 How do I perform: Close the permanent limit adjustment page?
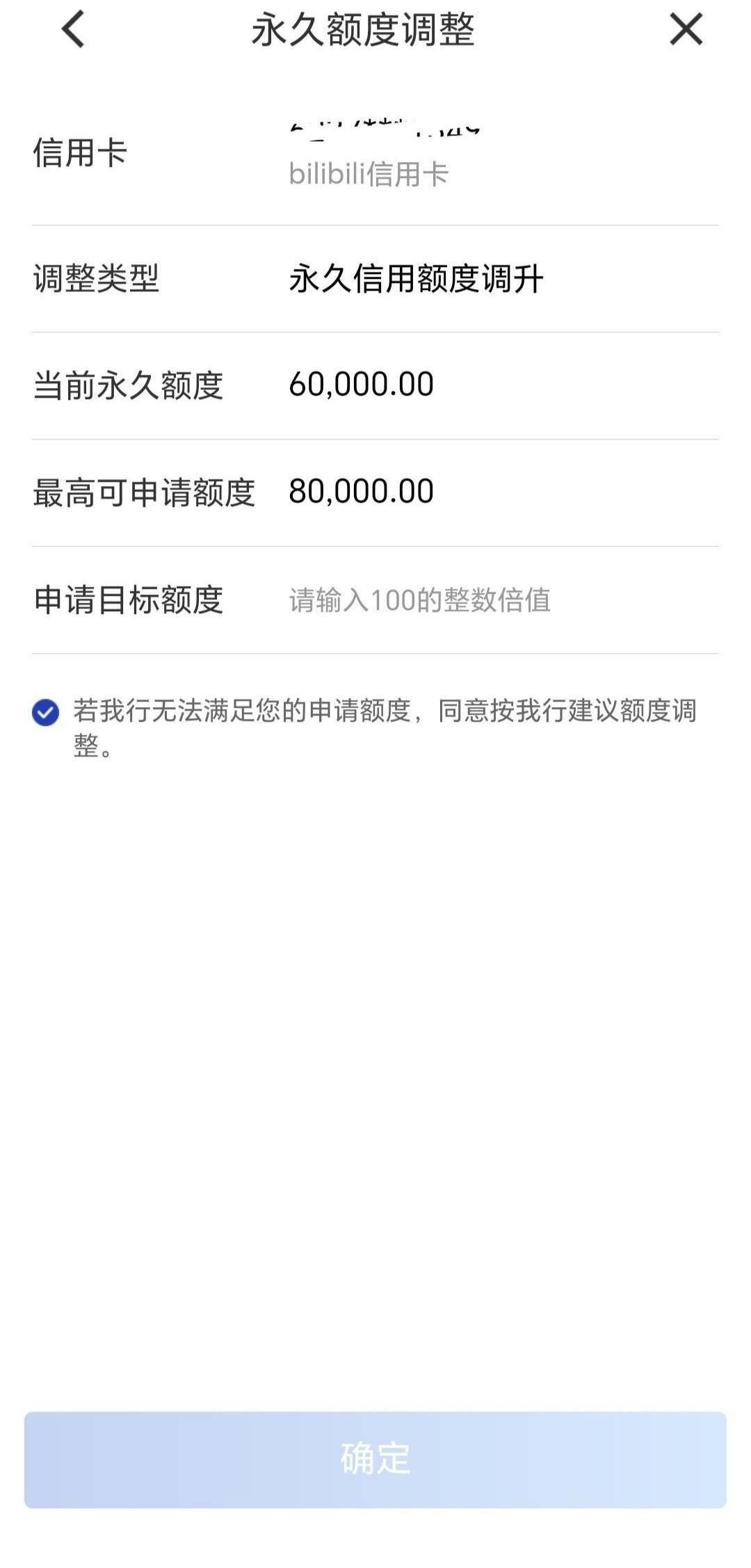click(x=686, y=29)
